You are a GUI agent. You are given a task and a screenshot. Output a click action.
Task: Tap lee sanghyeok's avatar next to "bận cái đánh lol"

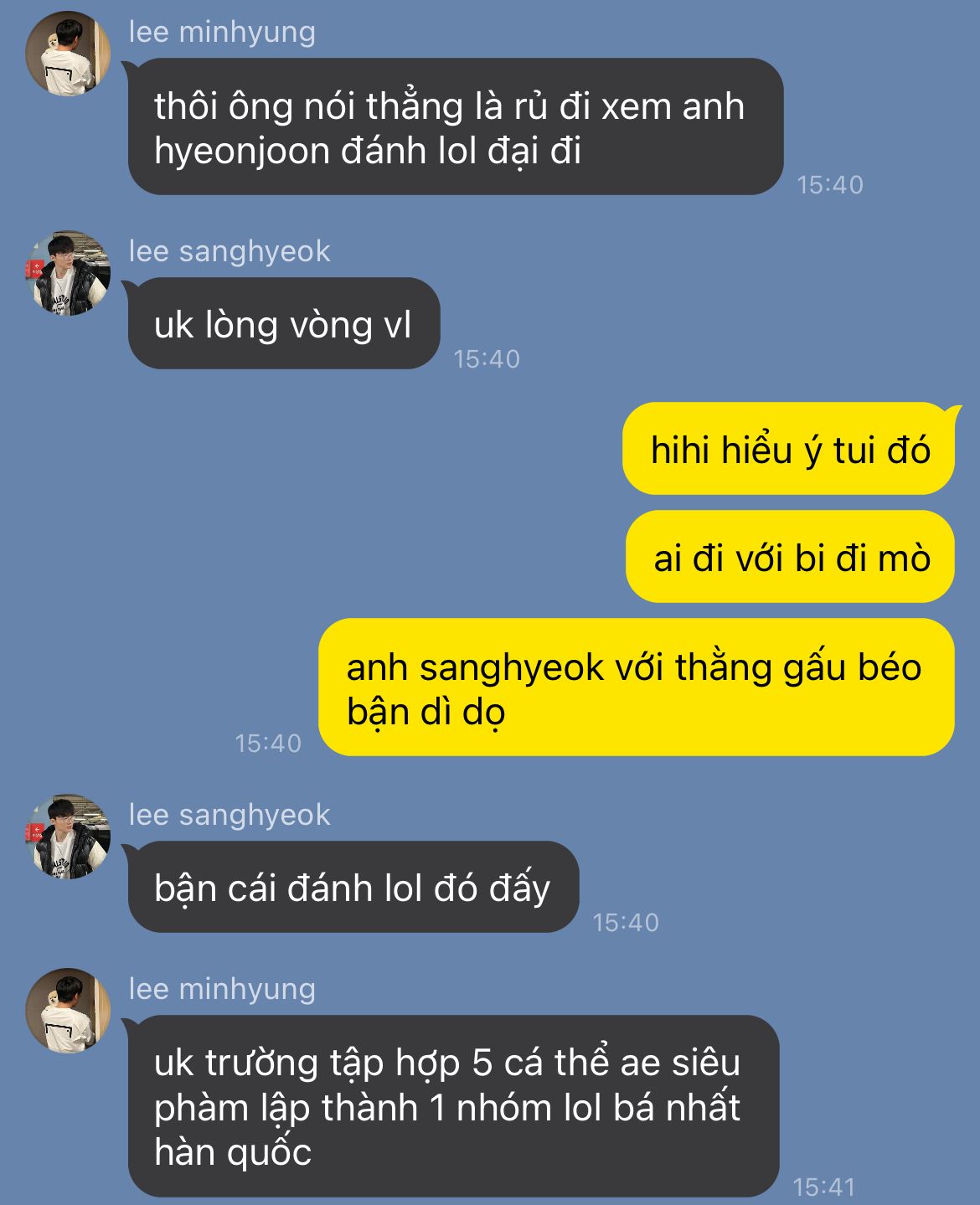68,837
